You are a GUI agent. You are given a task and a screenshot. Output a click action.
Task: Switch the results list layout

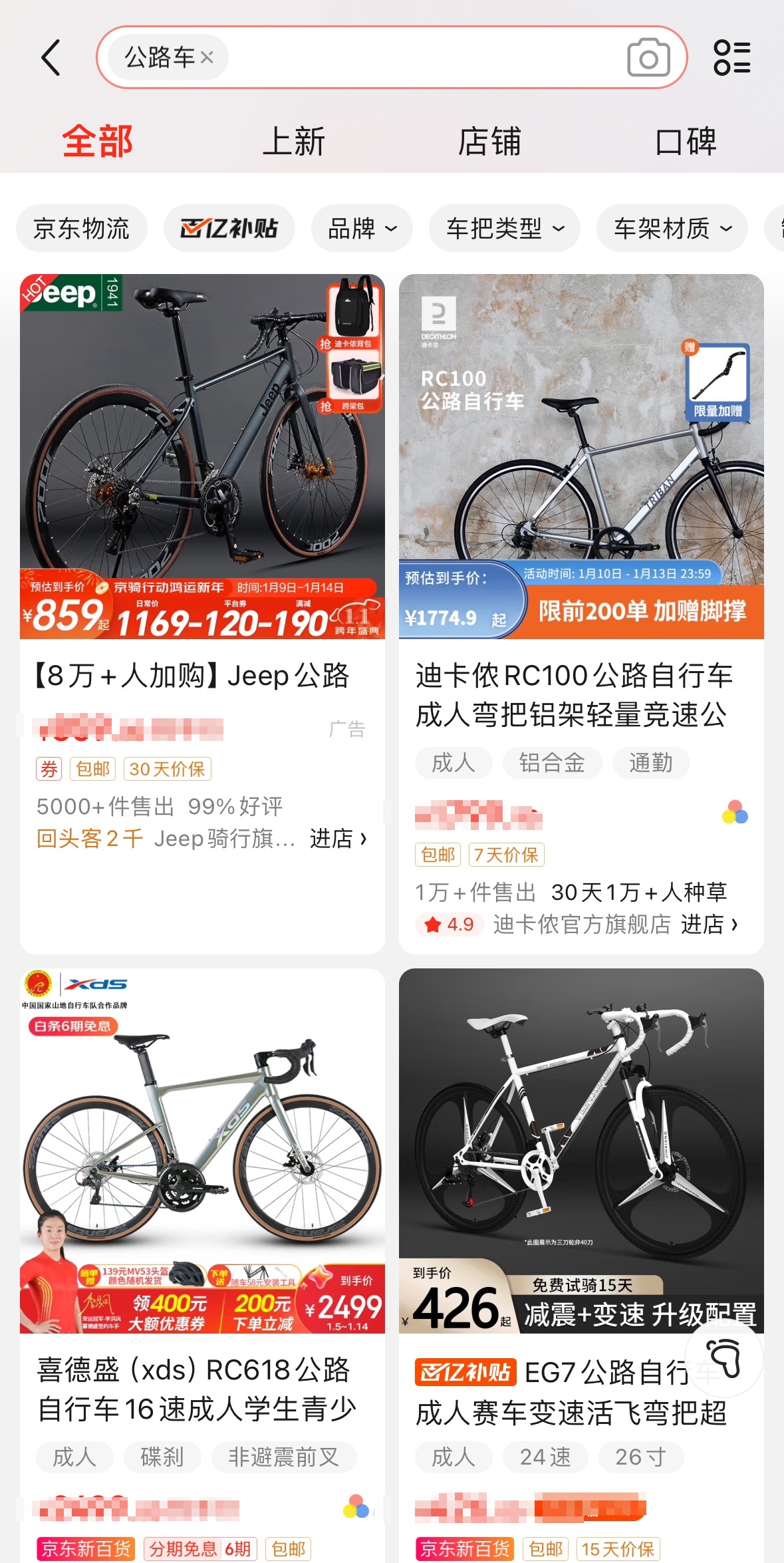731,58
